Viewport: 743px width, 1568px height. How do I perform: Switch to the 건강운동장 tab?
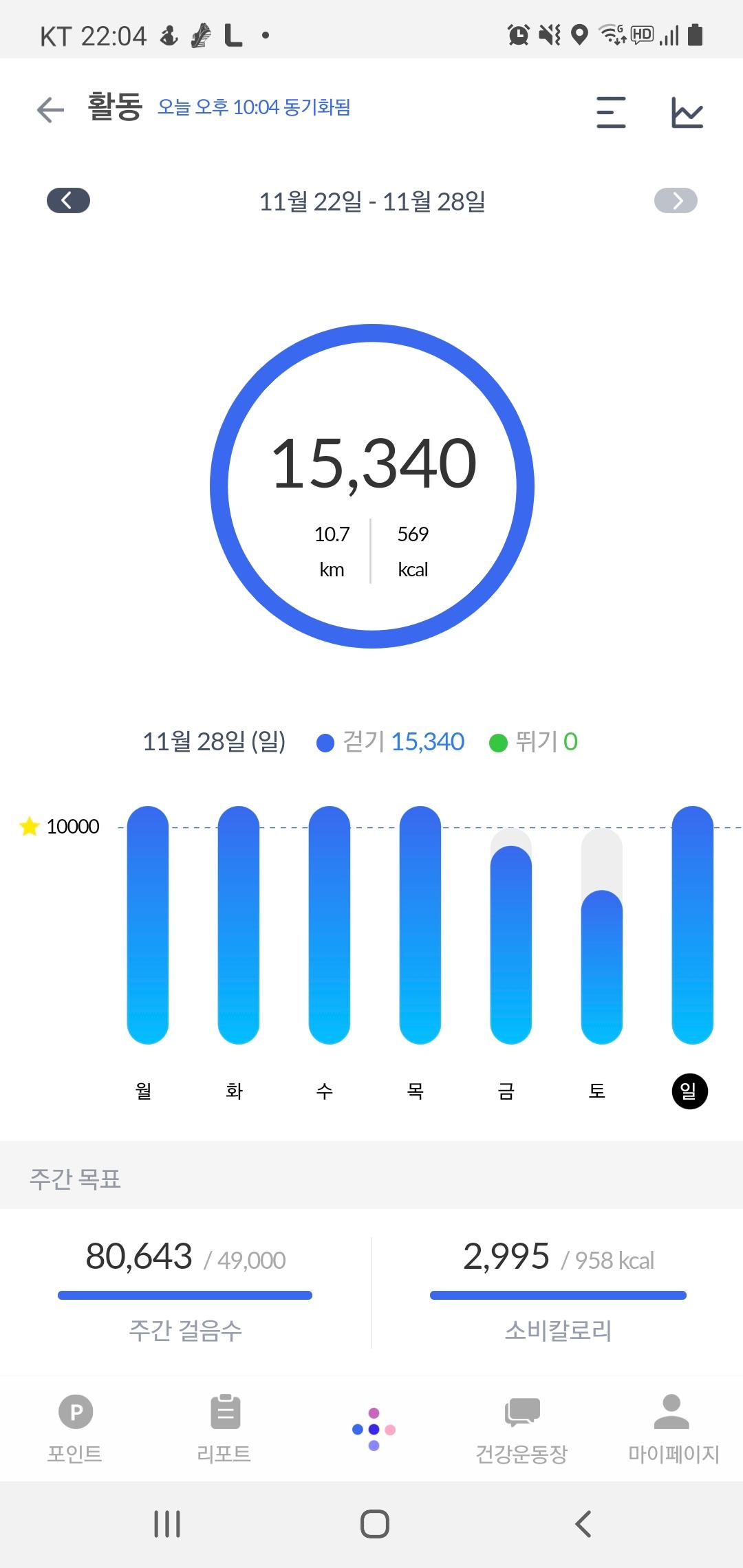tap(522, 1429)
